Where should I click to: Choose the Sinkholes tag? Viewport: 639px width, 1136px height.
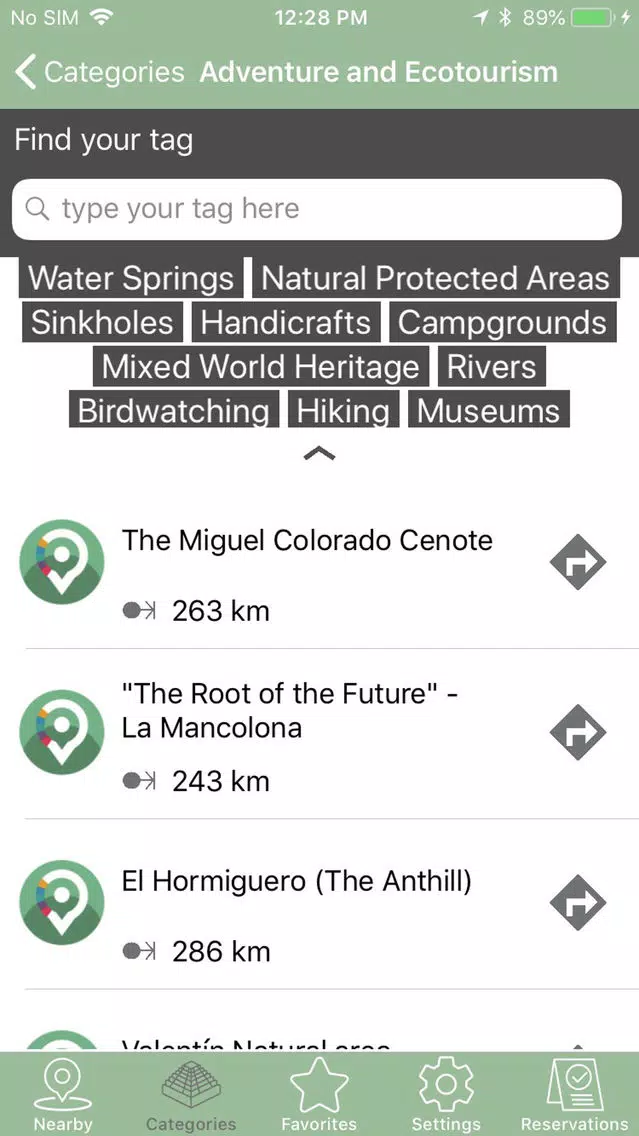(x=102, y=323)
